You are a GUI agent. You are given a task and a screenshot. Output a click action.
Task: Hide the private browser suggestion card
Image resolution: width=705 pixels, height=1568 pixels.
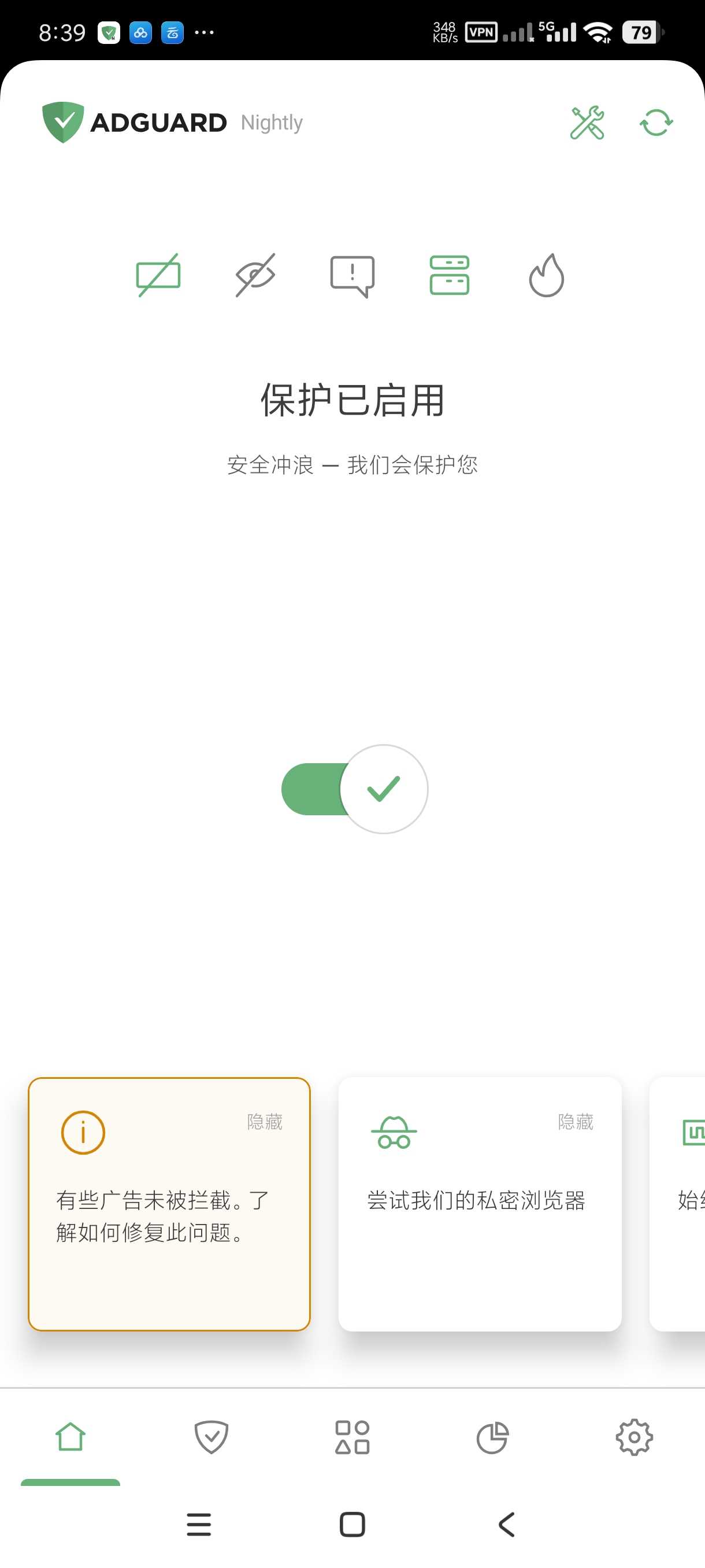[x=576, y=1122]
